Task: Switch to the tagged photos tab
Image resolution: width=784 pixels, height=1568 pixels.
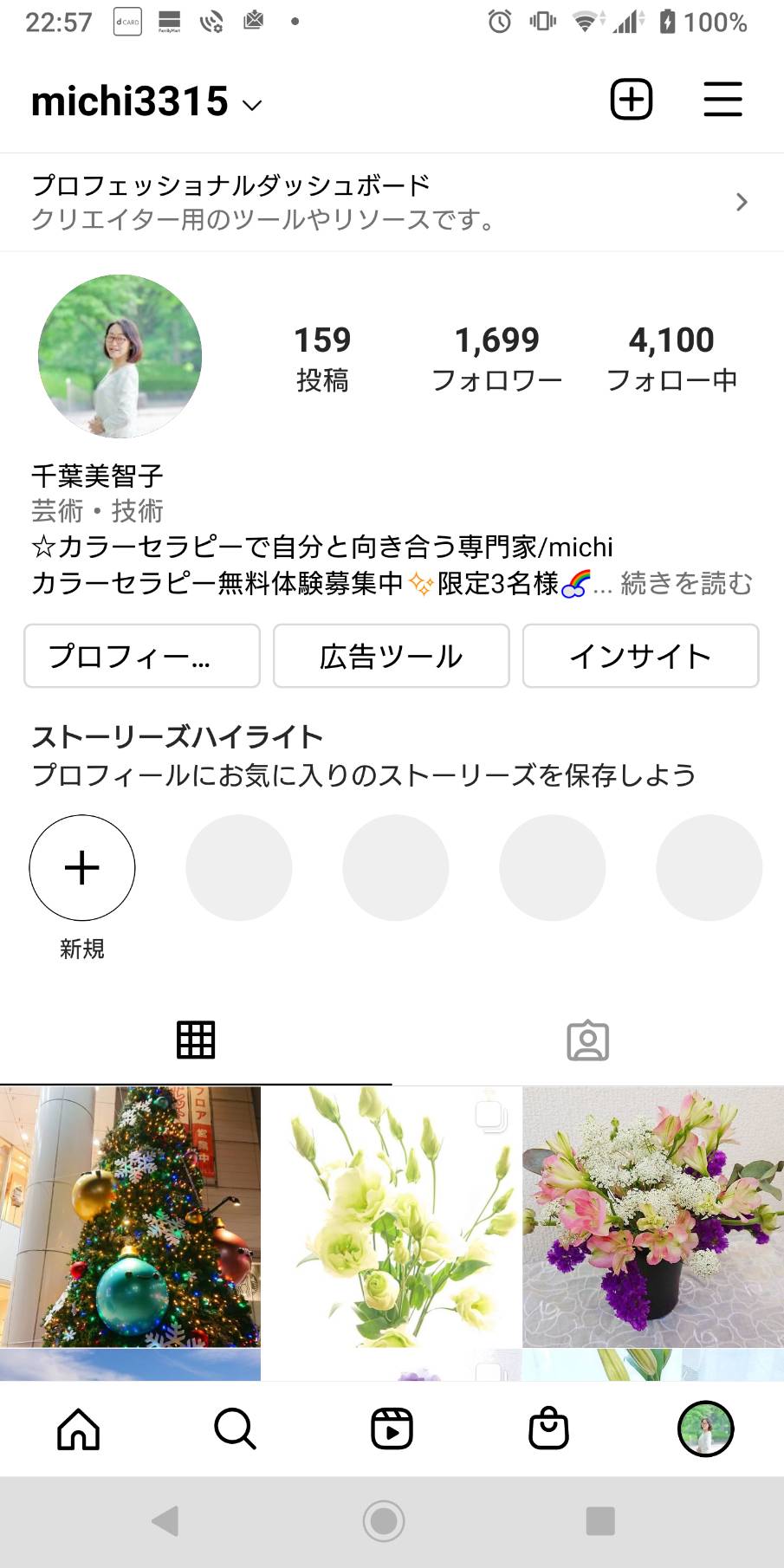Action: tap(588, 1040)
